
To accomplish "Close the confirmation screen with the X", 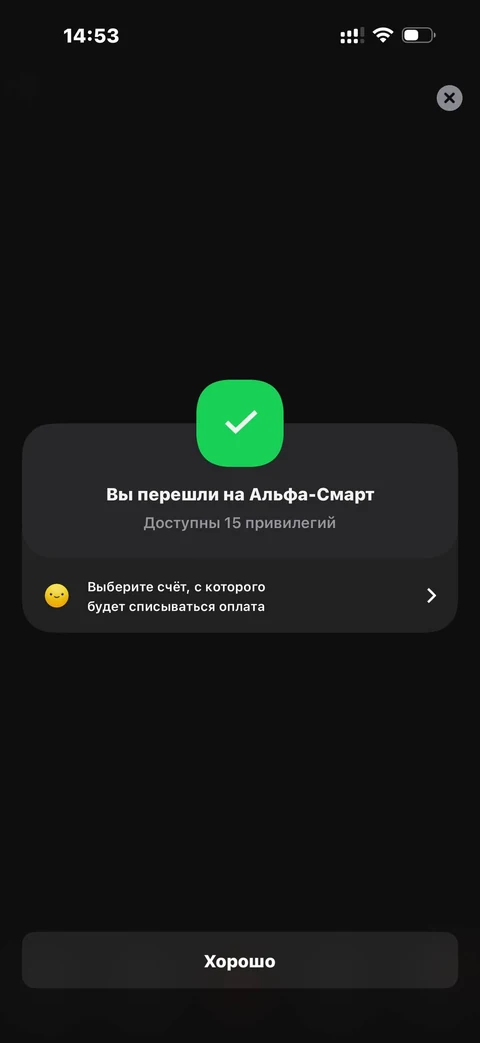I will [449, 98].
